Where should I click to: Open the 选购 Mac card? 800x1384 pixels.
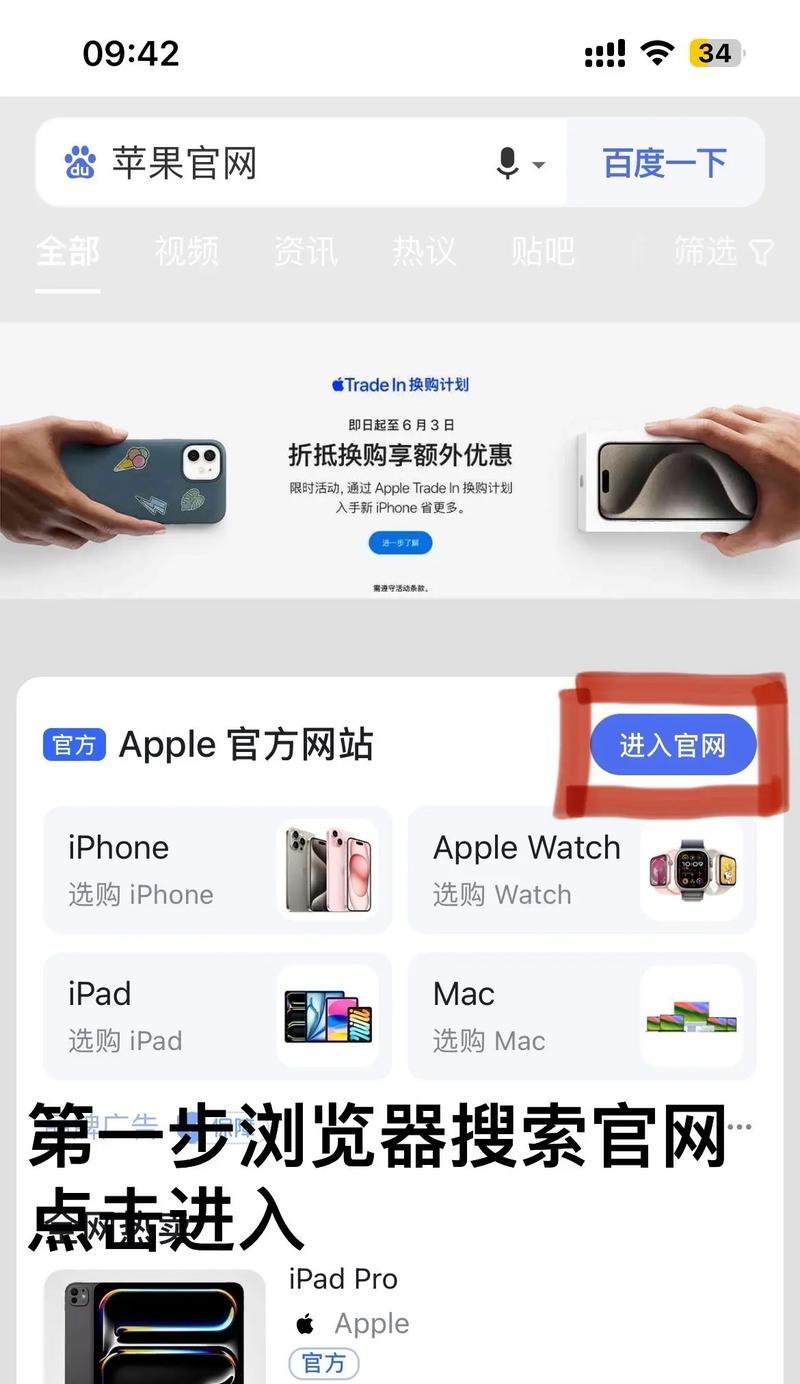point(582,1015)
